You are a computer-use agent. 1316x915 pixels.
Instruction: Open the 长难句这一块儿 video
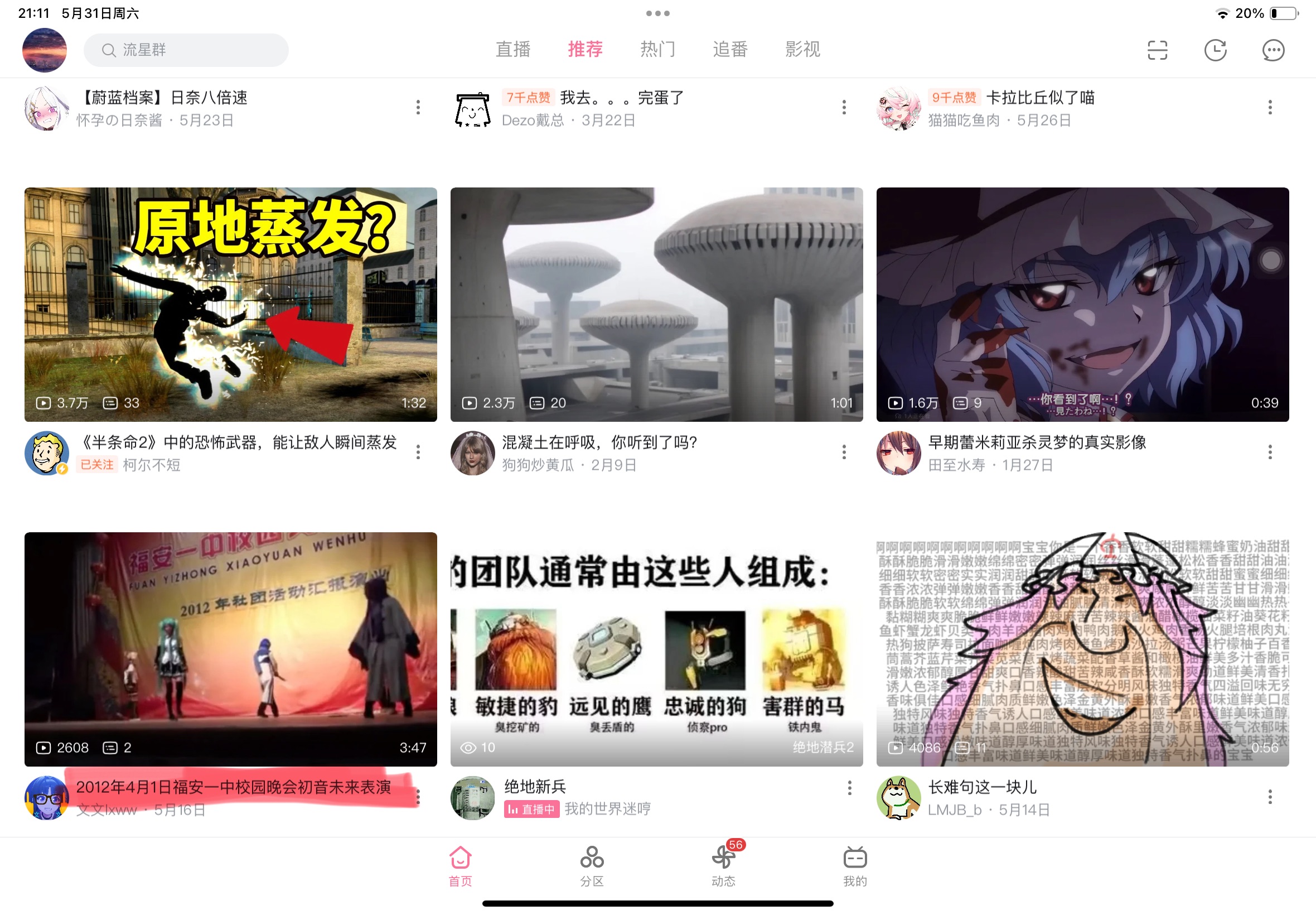(x=1082, y=649)
